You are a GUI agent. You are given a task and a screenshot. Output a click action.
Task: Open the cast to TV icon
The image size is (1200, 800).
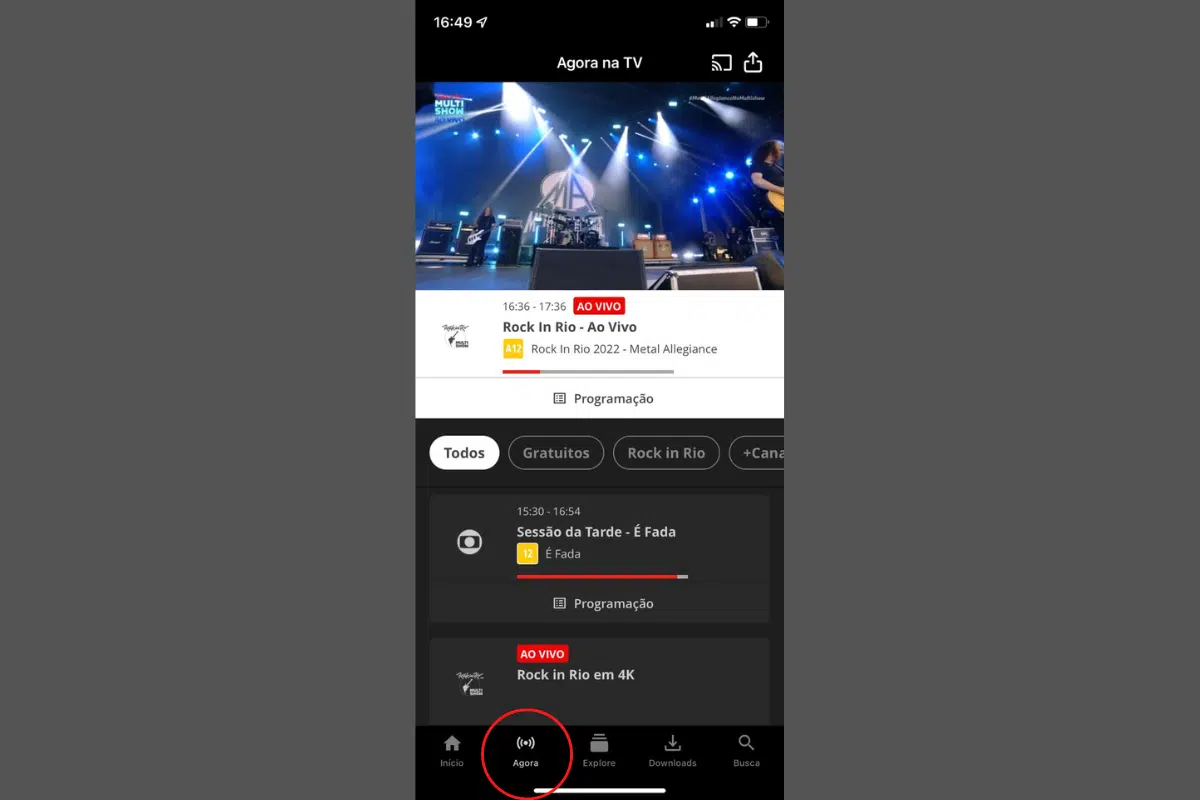721,63
